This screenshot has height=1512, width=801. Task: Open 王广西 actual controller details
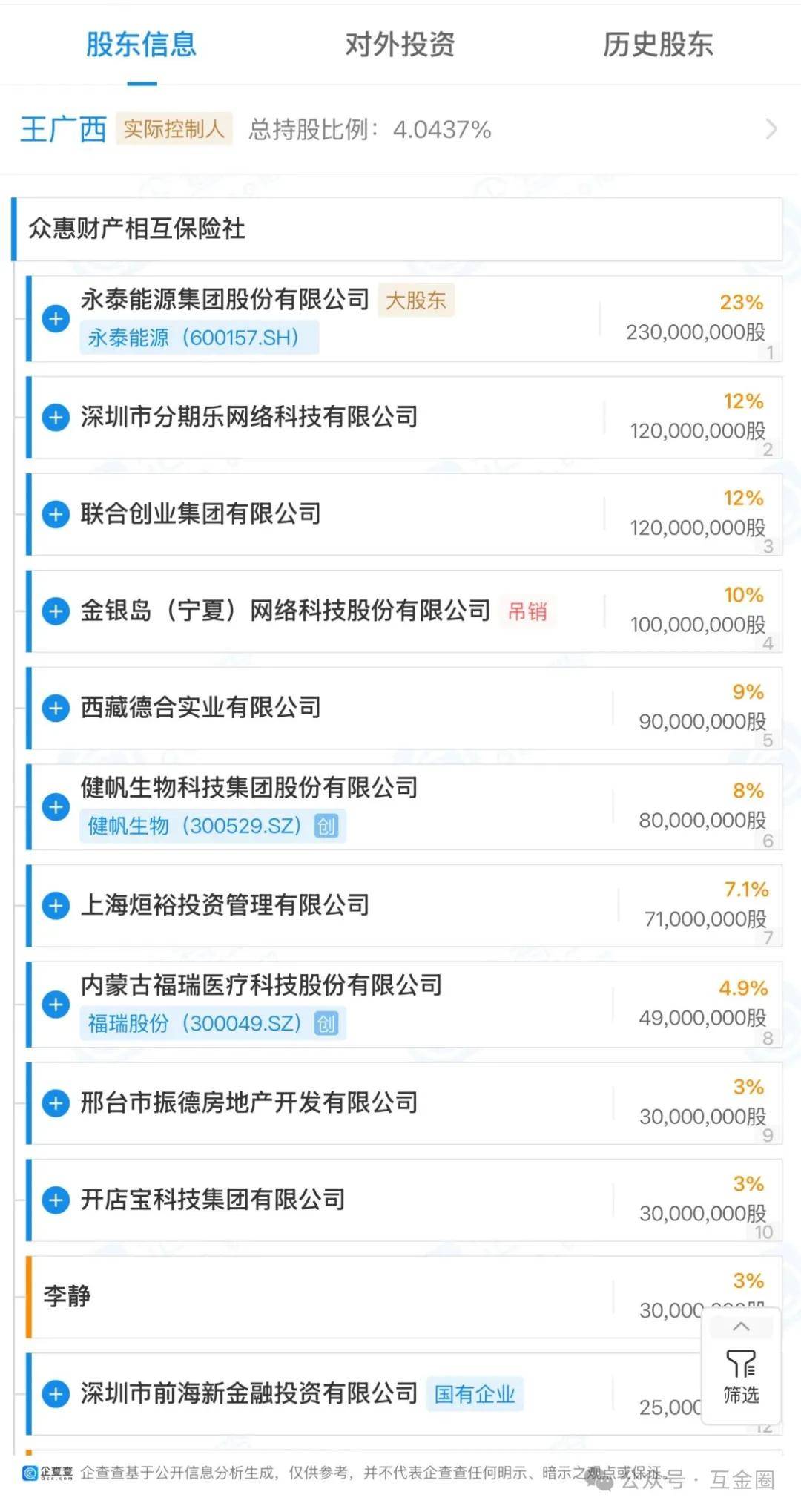tap(400, 130)
